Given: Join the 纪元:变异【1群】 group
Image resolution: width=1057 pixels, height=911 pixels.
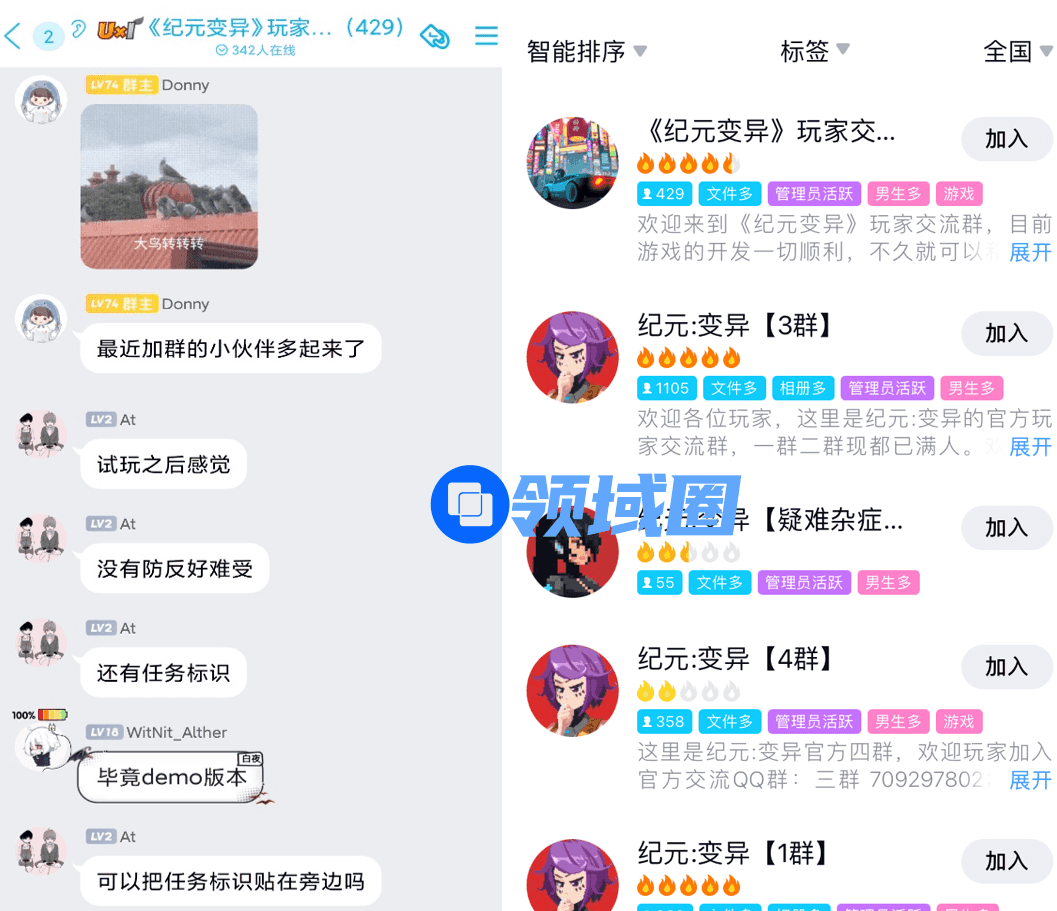Looking at the screenshot, I should click(x=1006, y=860).
